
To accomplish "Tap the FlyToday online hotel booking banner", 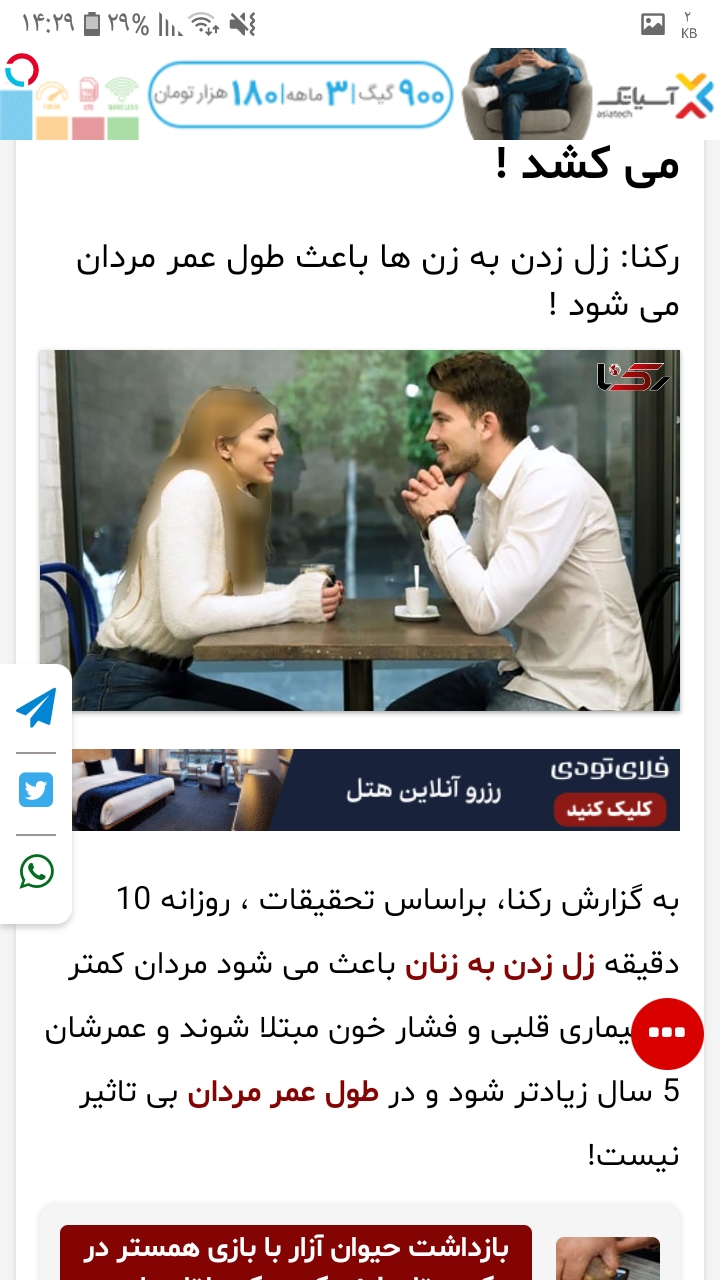I will tap(375, 790).
